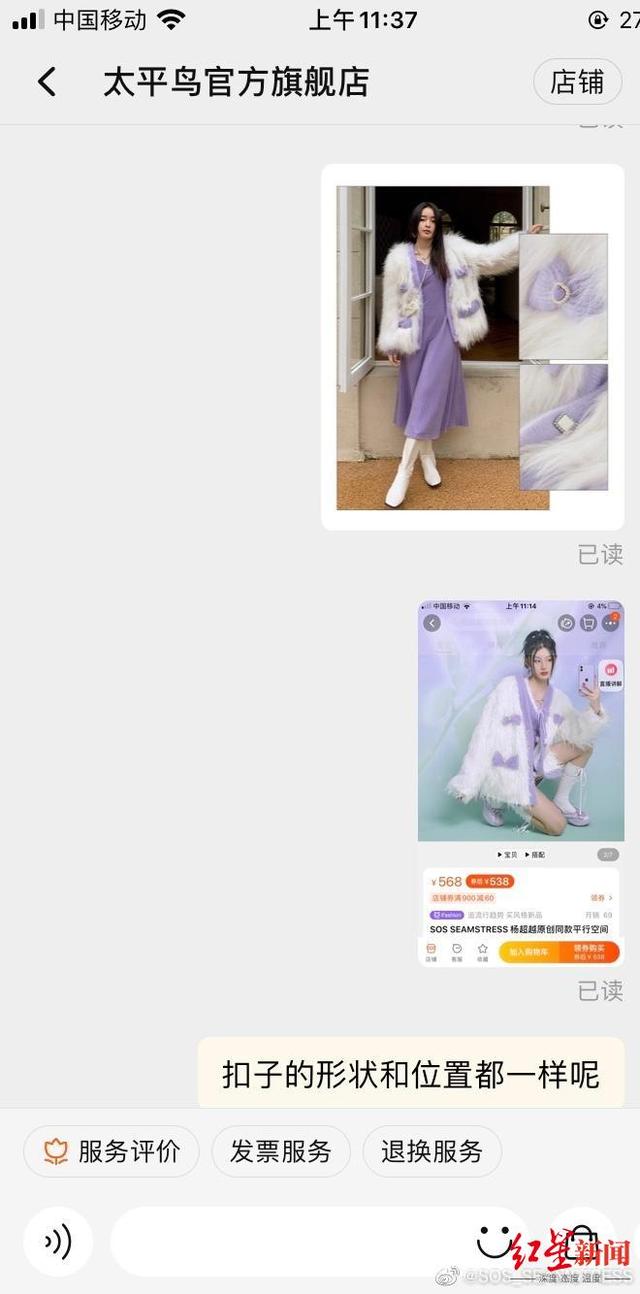Open the fur coat collage image
The image size is (640, 1294).
point(472,347)
